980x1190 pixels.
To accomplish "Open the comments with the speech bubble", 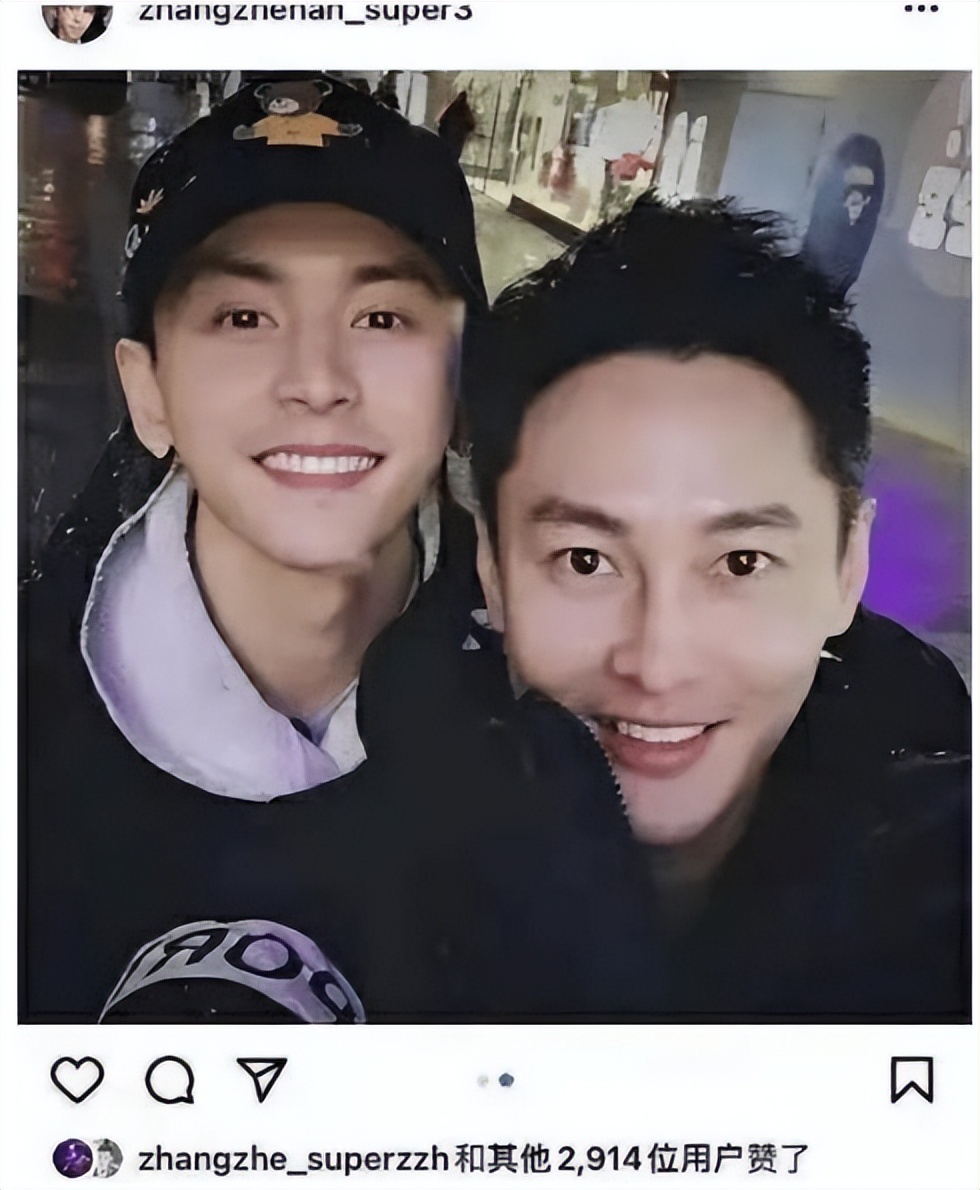I will [x=169, y=1079].
